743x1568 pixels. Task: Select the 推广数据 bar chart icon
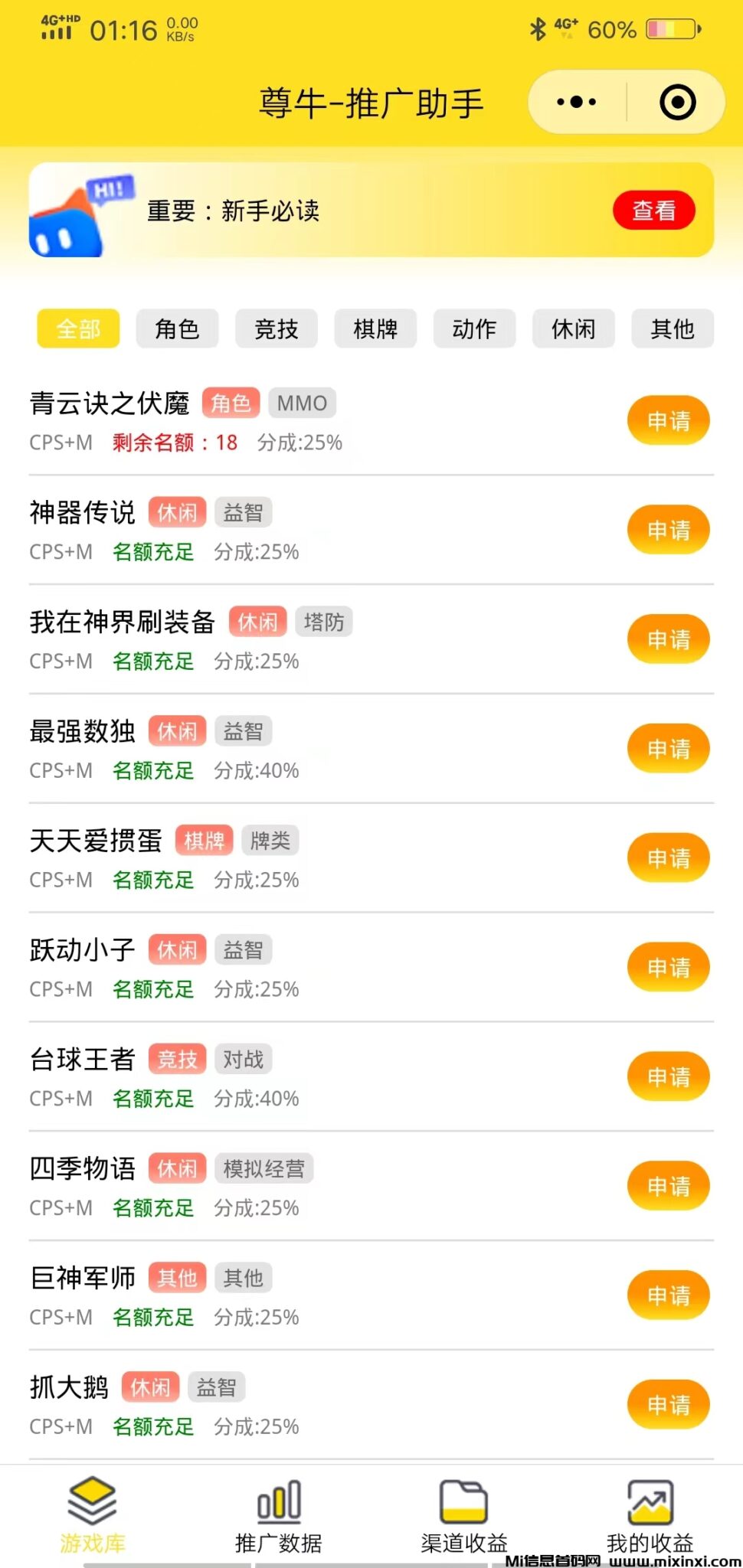click(278, 1502)
